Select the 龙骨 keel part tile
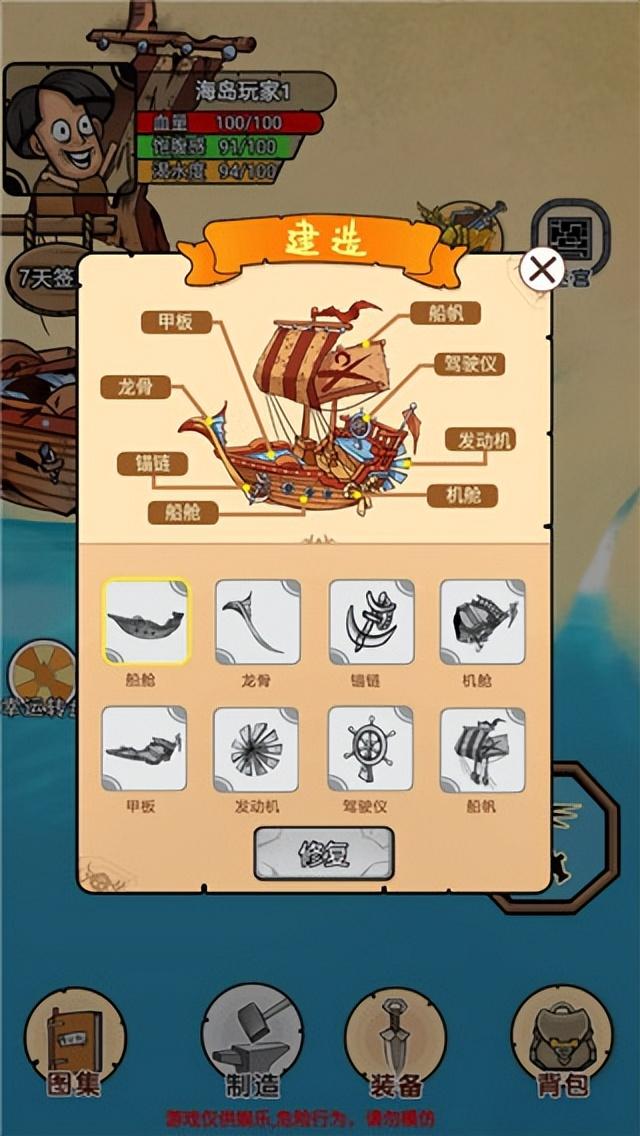Screen dimensions: 640x1136 [x=257, y=622]
